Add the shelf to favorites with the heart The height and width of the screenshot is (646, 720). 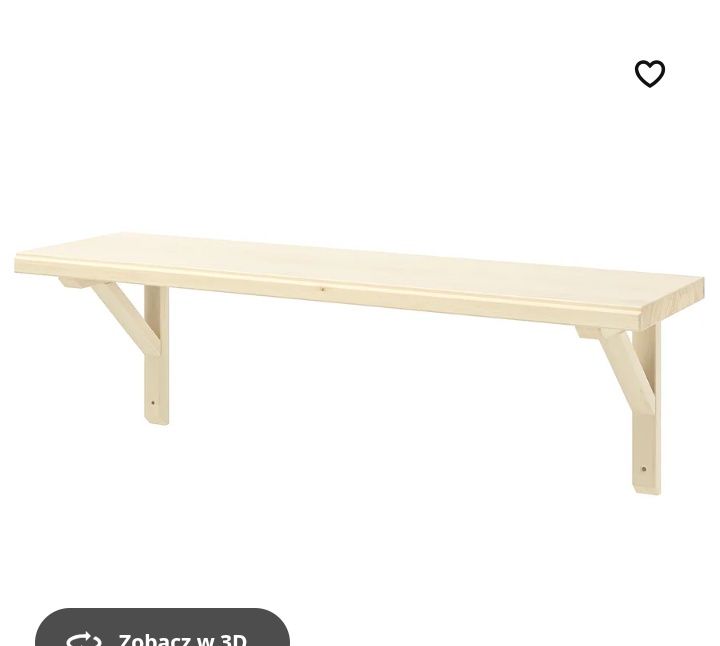pyautogui.click(x=650, y=74)
